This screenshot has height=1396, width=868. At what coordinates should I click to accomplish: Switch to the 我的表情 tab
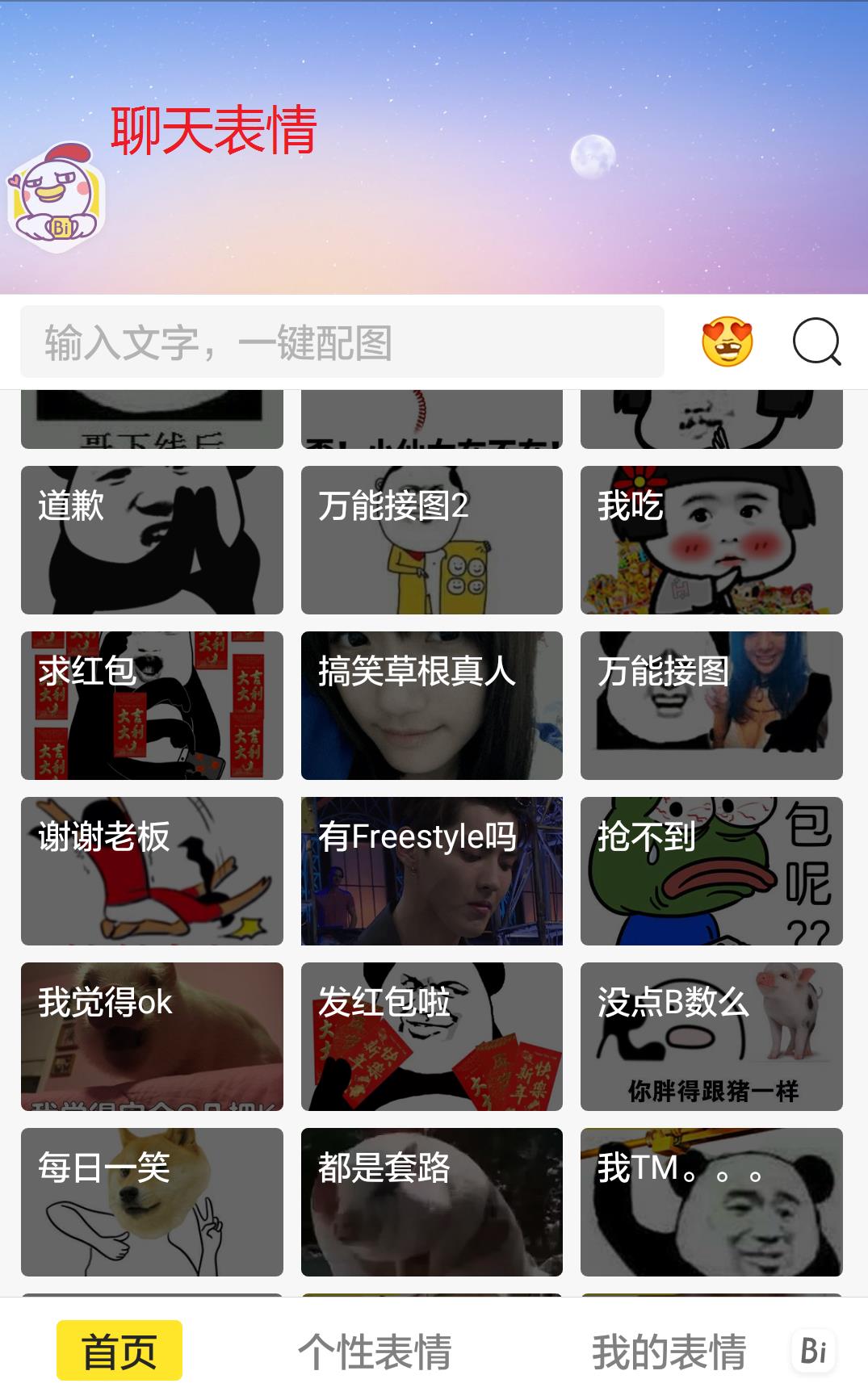[669, 1351]
